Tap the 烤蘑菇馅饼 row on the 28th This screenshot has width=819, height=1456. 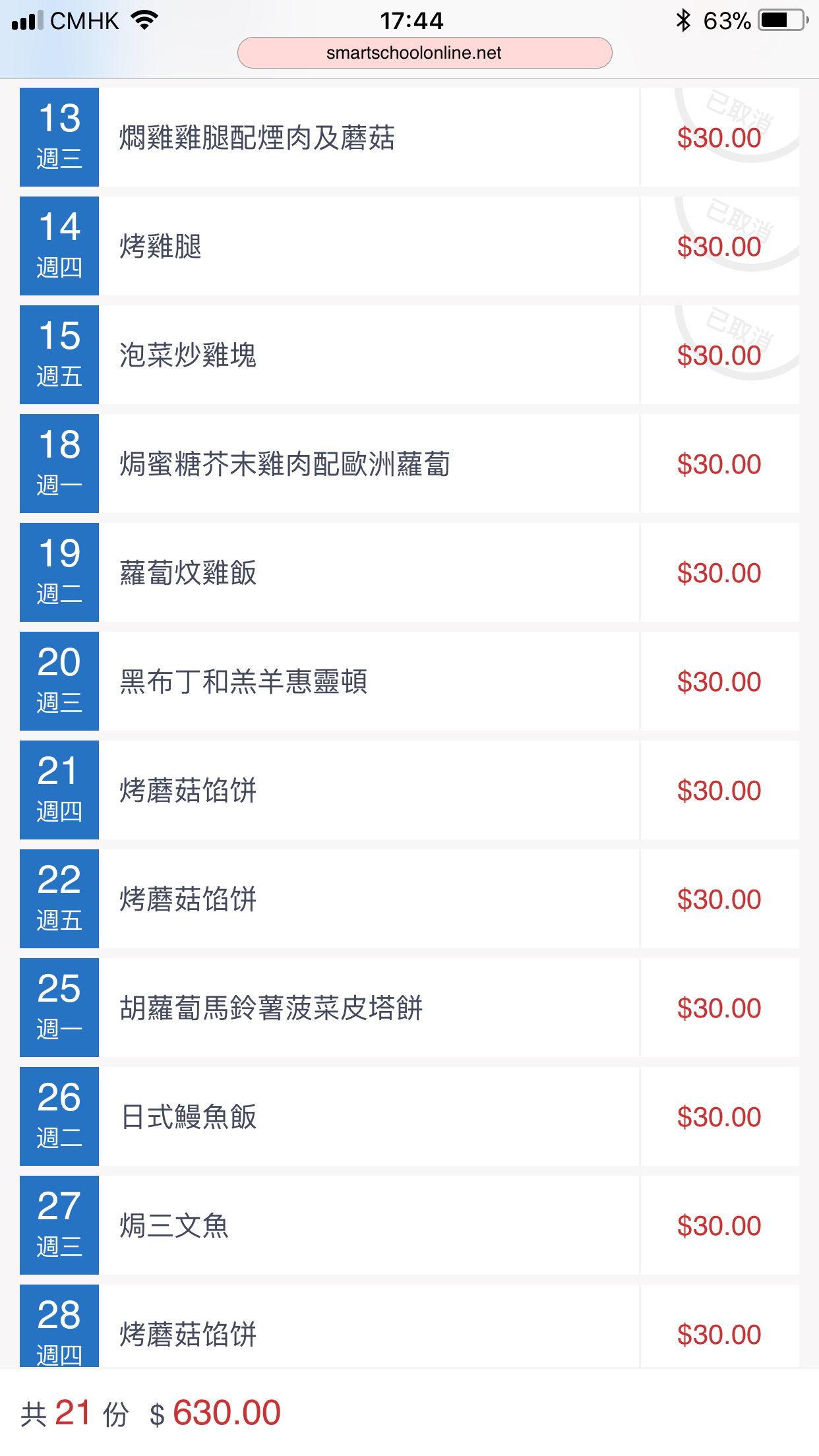click(x=409, y=1325)
